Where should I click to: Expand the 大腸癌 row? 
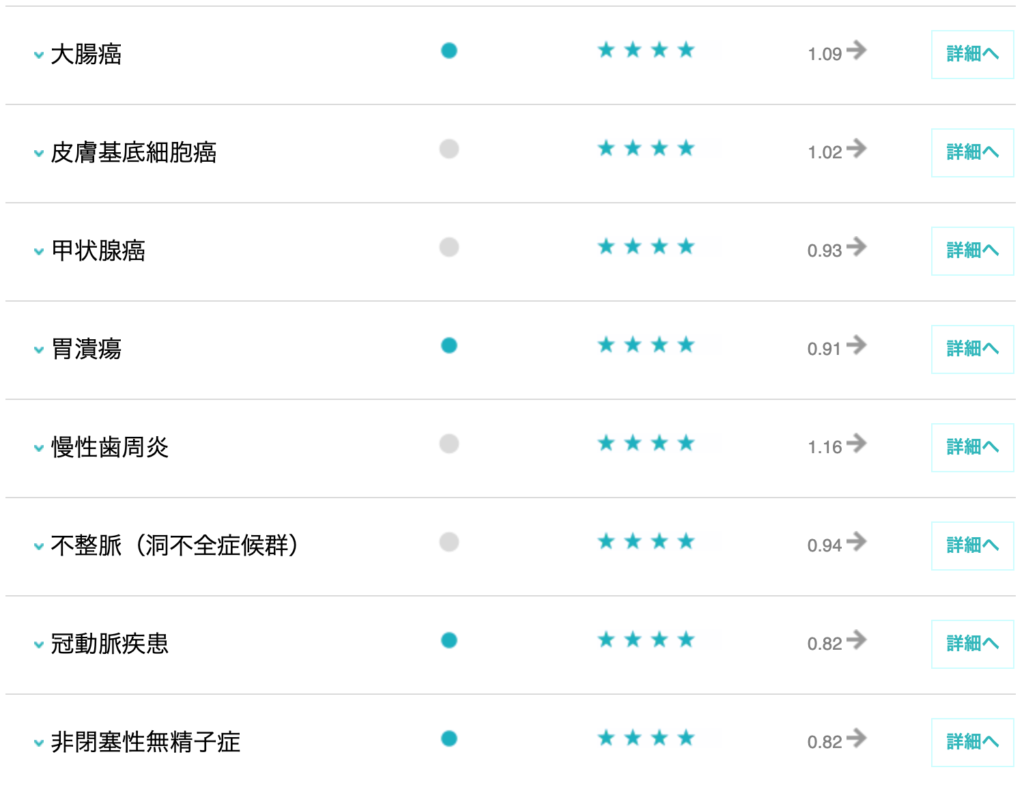pyautogui.click(x=39, y=56)
